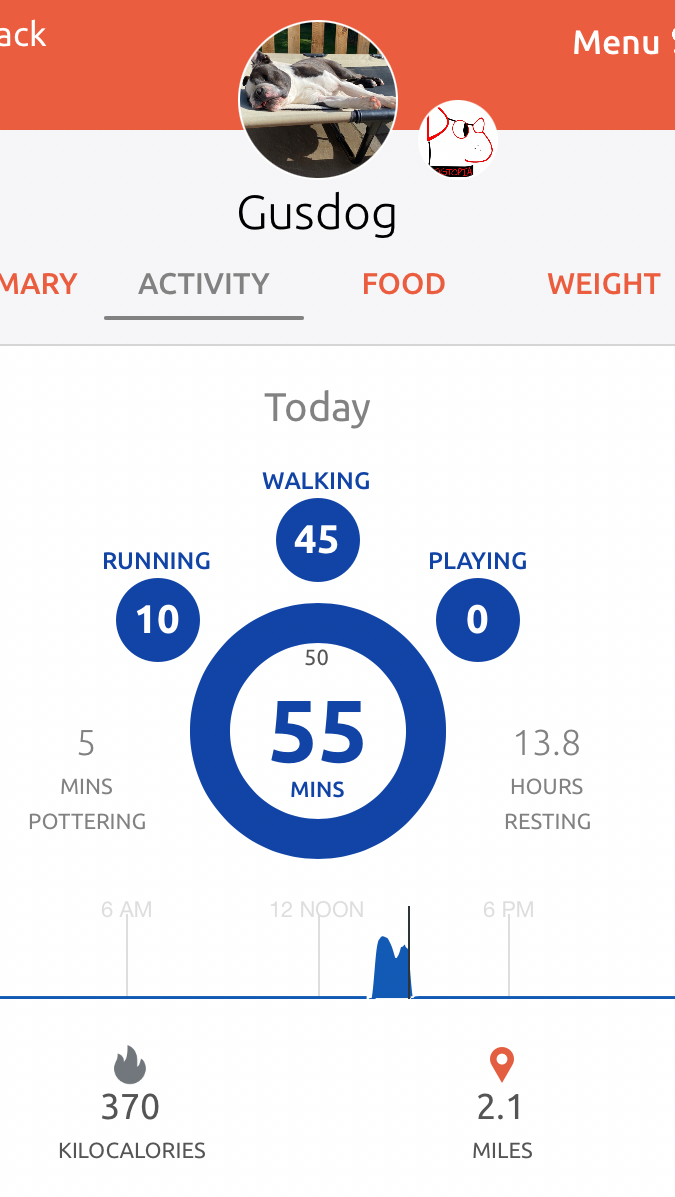
Task: Tap the Walking 45 minutes bubble
Action: pyautogui.click(x=317, y=540)
